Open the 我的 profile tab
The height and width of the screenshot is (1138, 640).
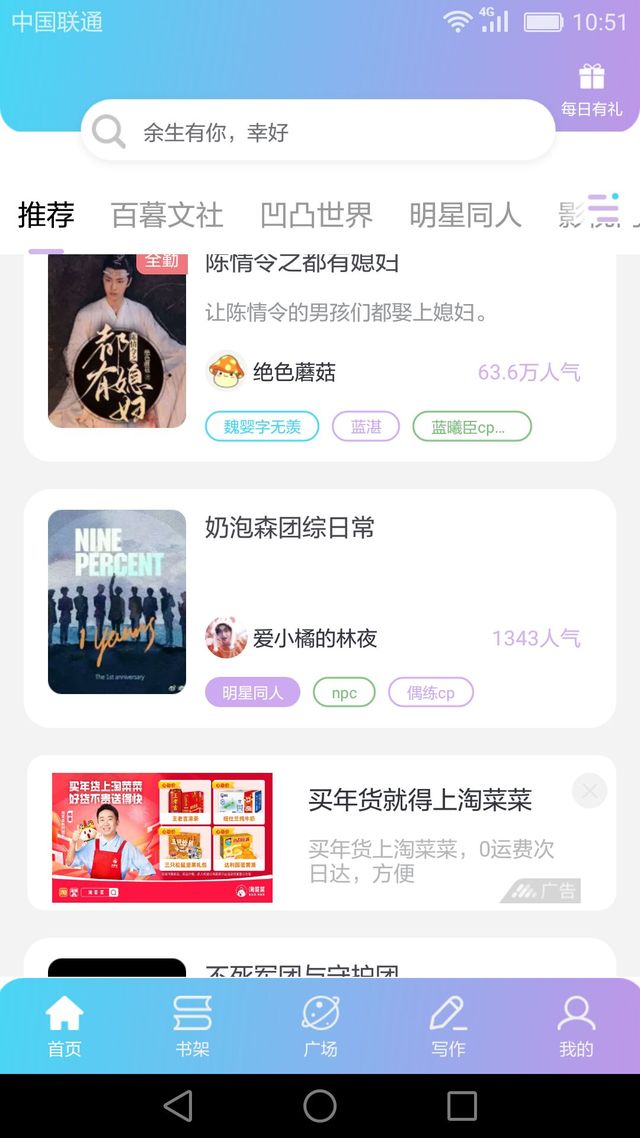[x=576, y=1026]
